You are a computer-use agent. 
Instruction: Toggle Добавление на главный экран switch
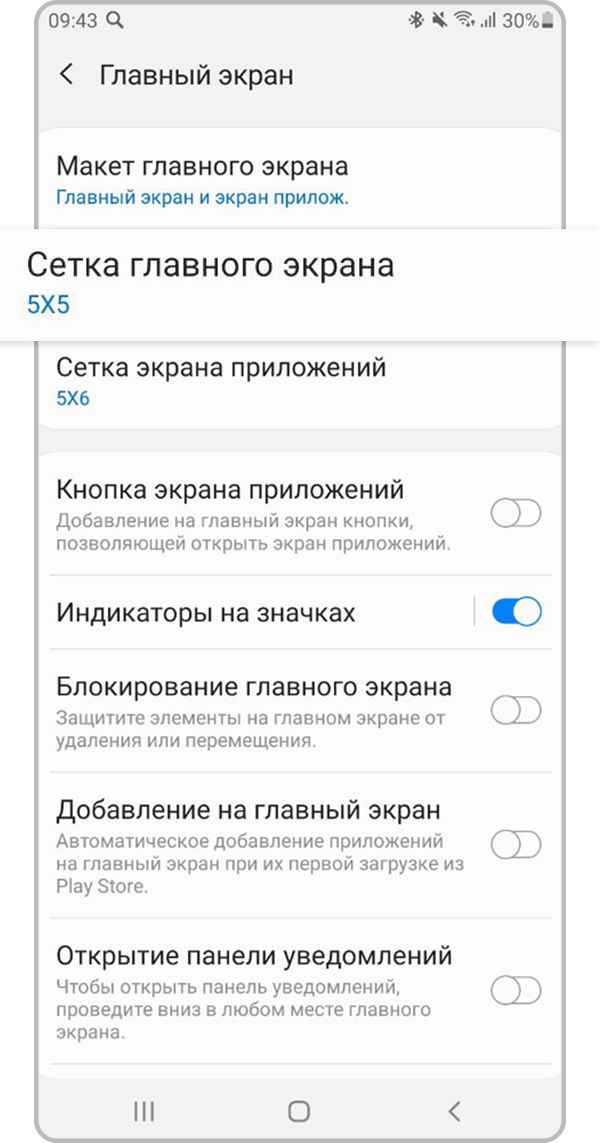(516, 845)
